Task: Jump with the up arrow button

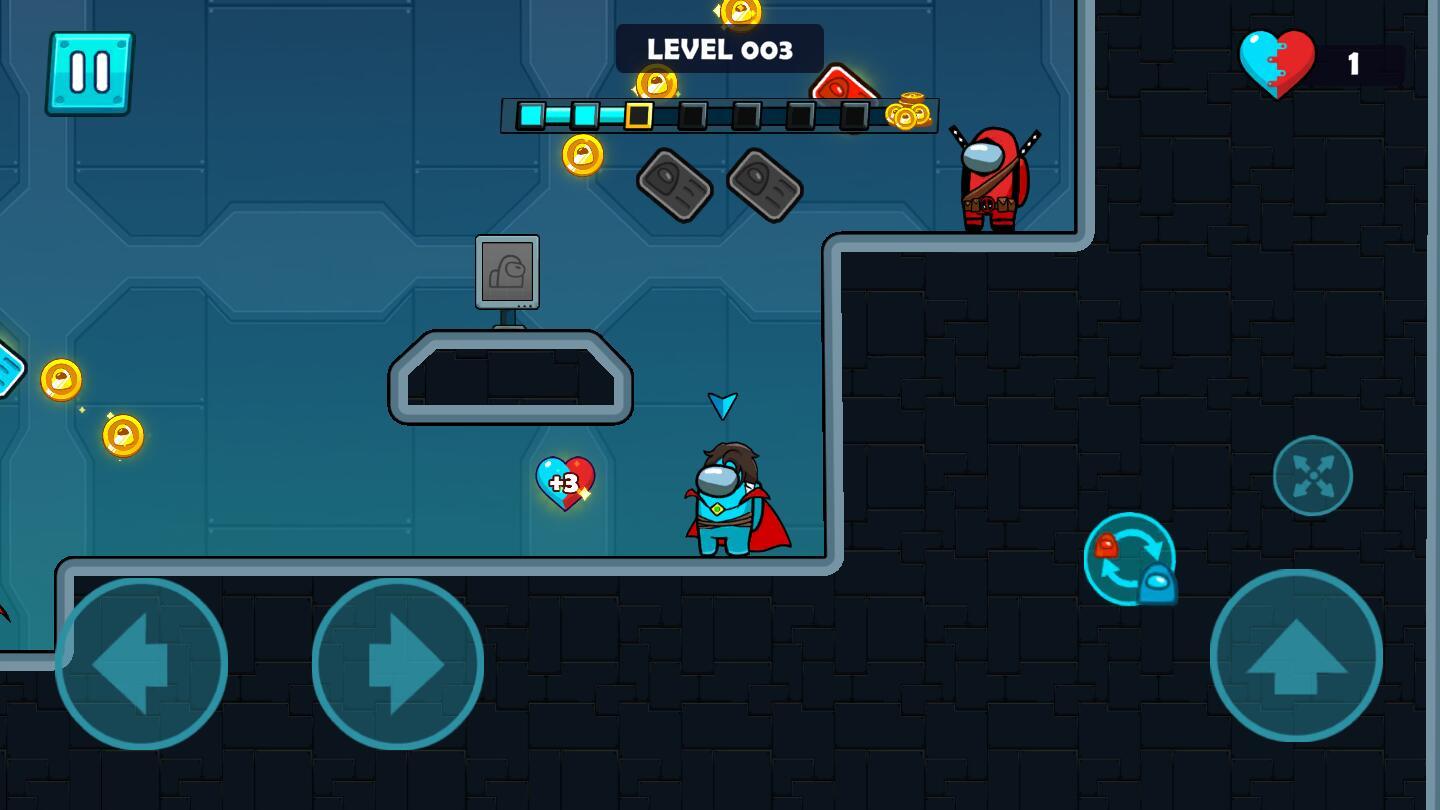Action: click(x=1296, y=656)
